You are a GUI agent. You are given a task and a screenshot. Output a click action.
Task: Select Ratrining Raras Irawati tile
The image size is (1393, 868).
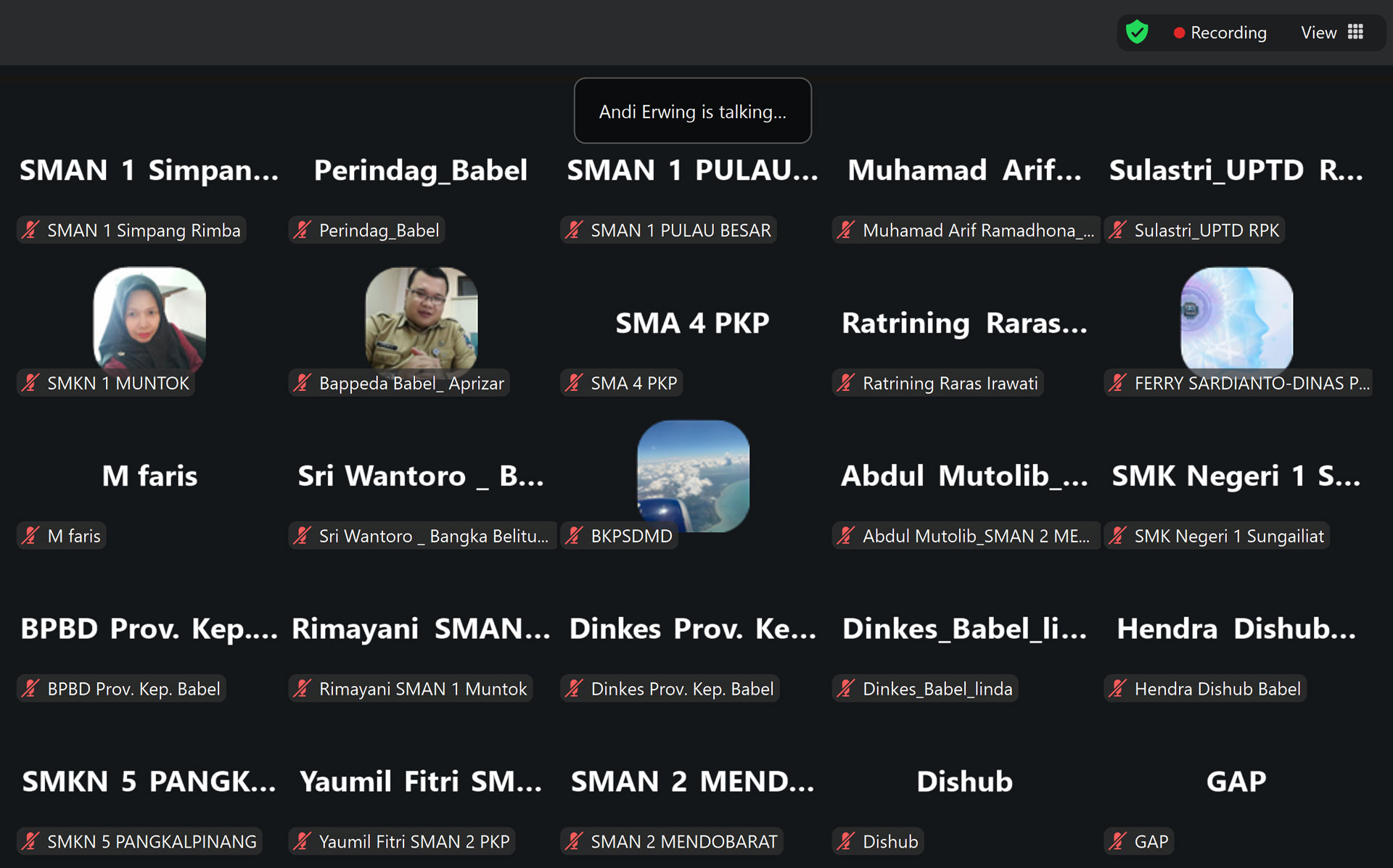[x=964, y=323]
